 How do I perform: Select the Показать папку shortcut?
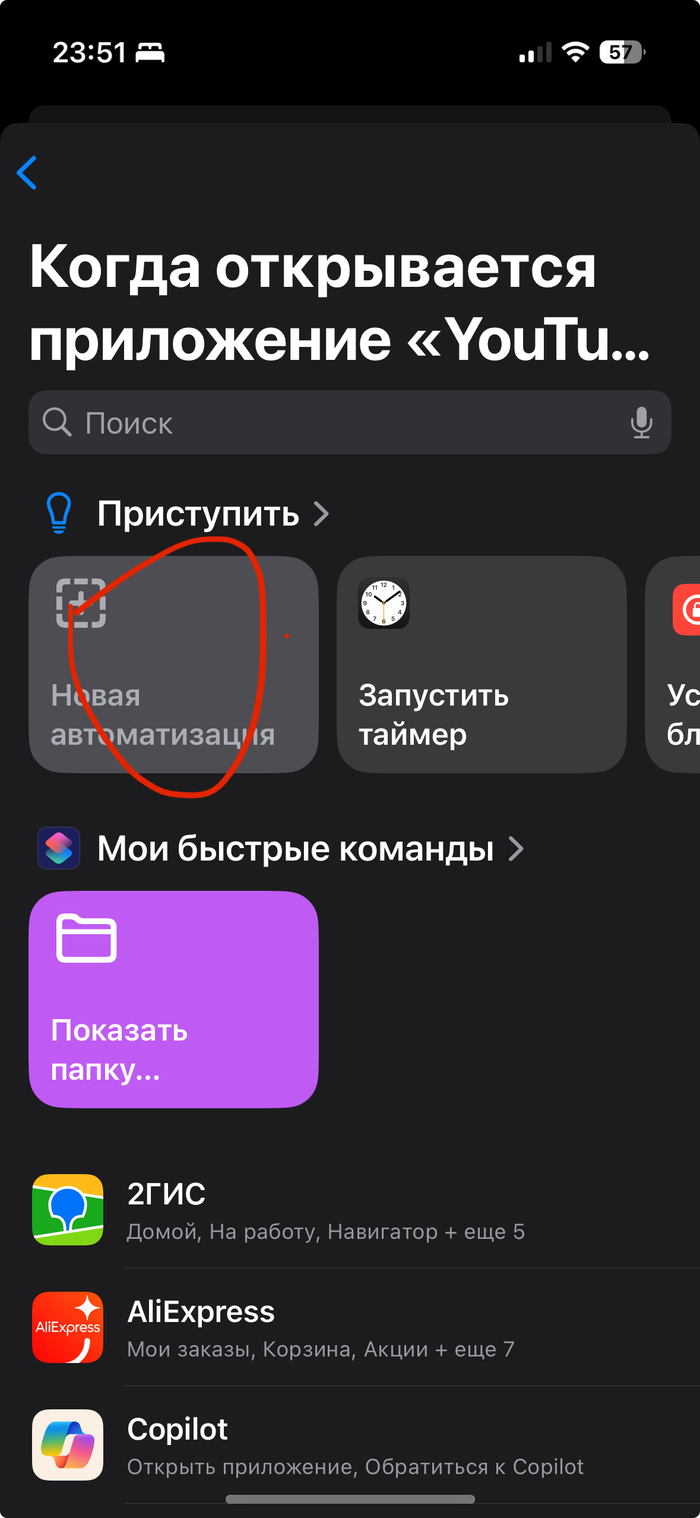pyautogui.click(x=173, y=999)
